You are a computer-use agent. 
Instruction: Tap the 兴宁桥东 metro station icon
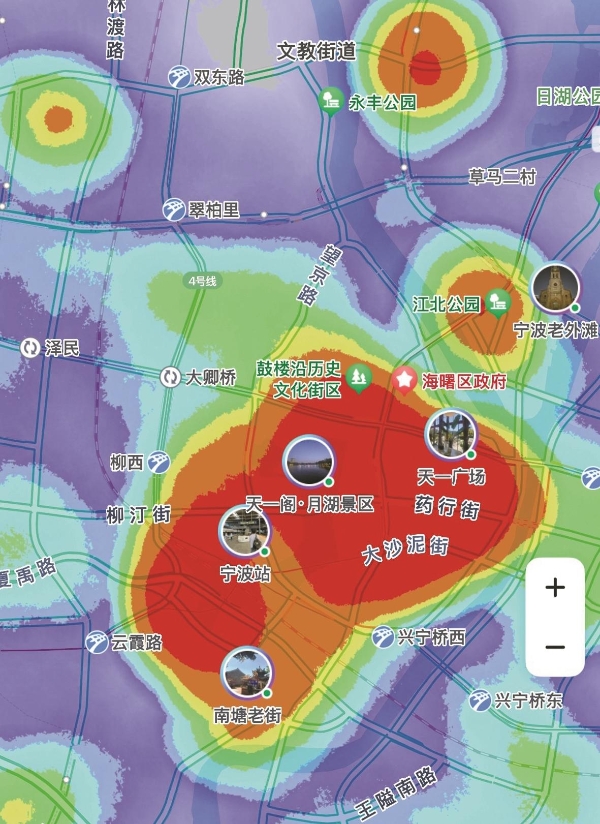[480, 700]
